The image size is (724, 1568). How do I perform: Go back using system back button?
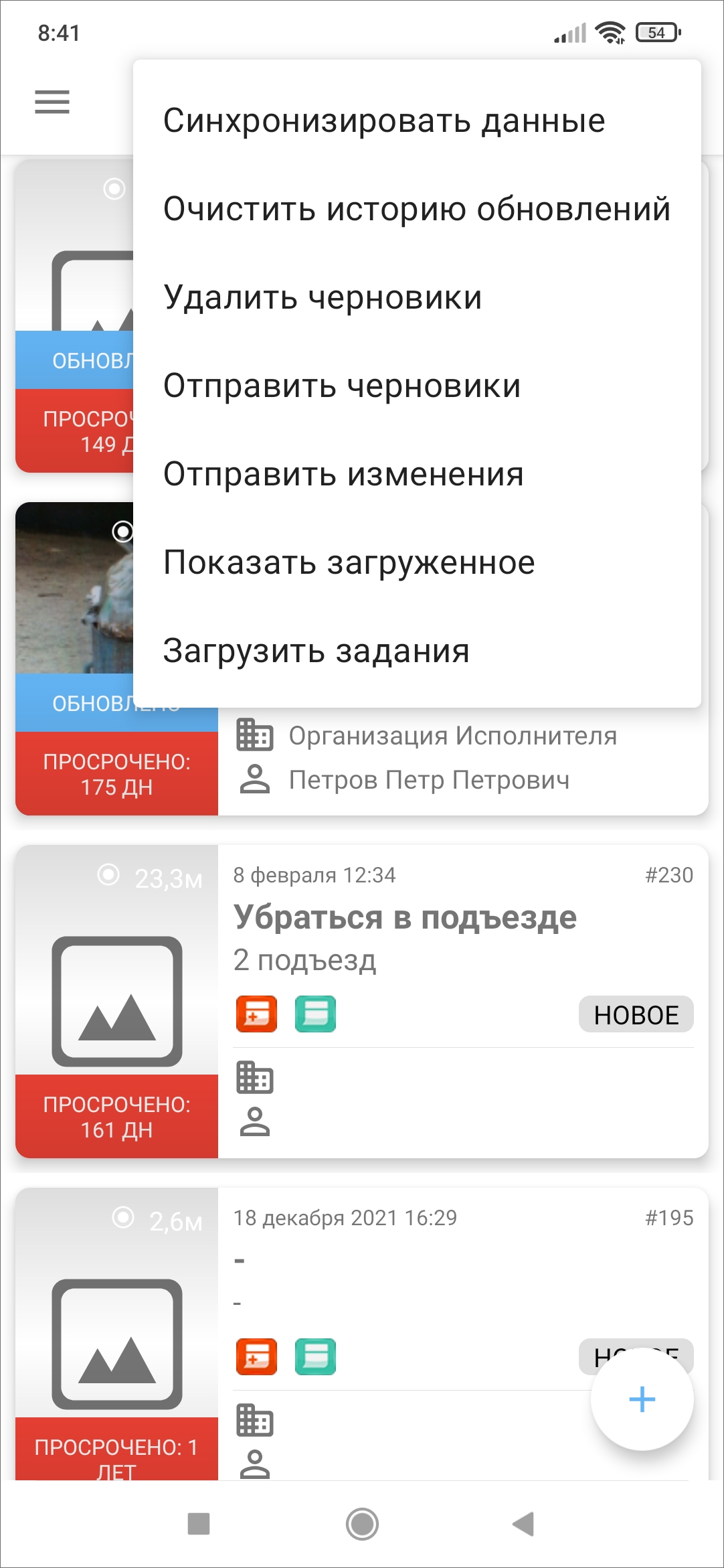pyautogui.click(x=524, y=1524)
